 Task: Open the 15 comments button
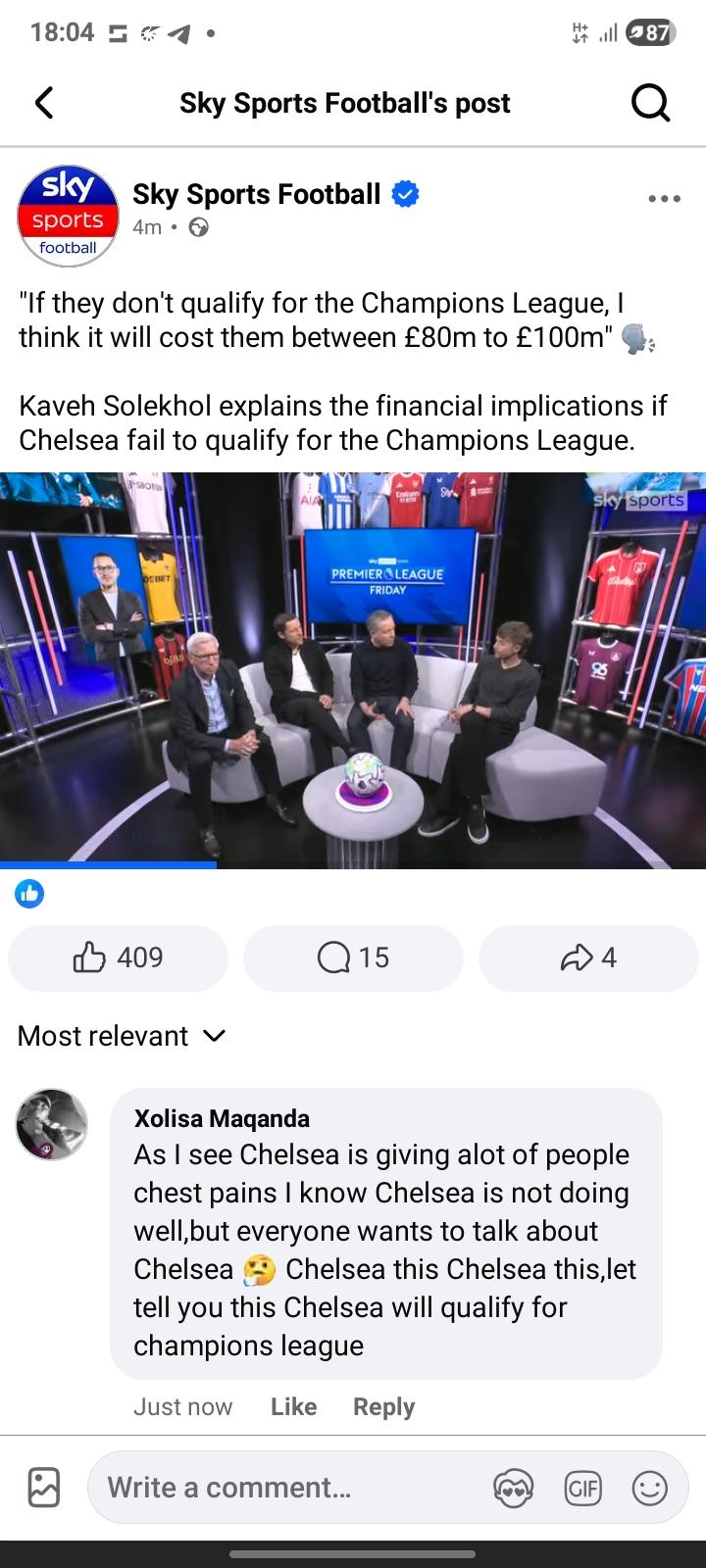click(x=353, y=957)
